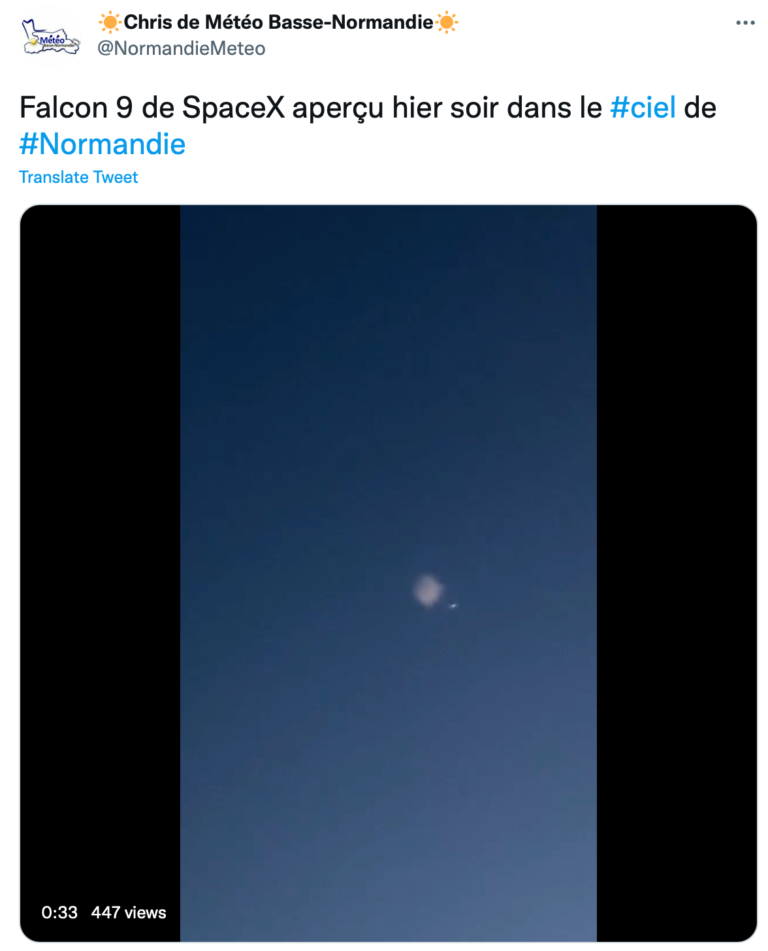Open the Météo Basse-Normandie profile picture
Screen dimensions: 768x951
click(50, 36)
